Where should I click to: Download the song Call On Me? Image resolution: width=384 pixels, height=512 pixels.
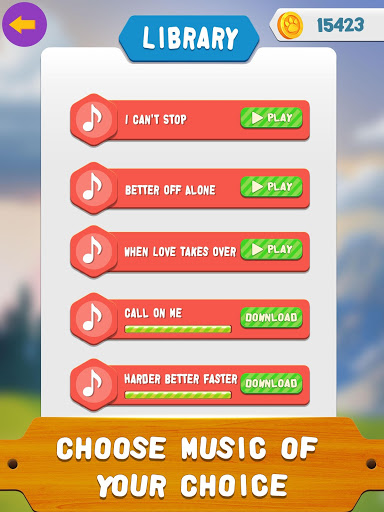(x=271, y=317)
